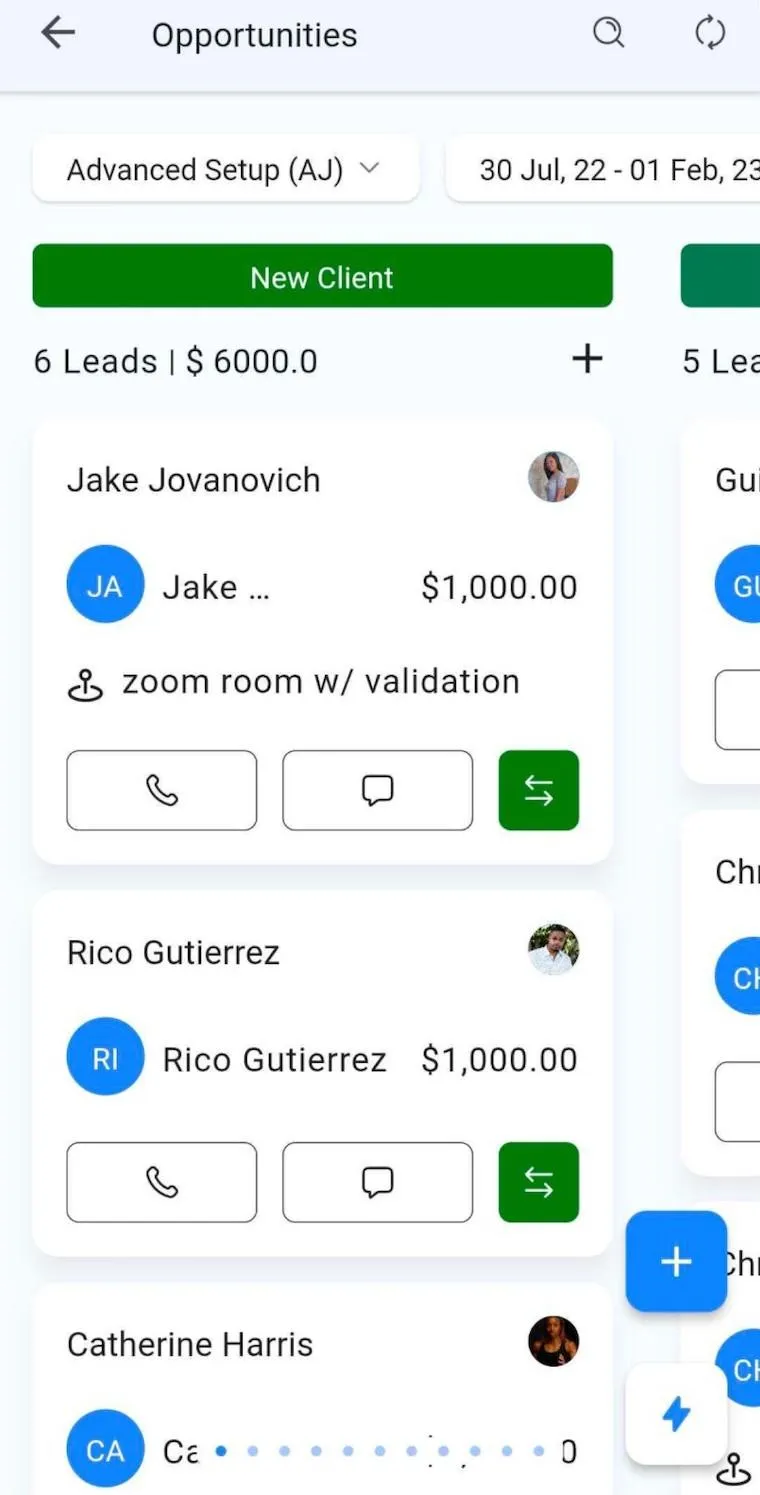760x1495 pixels.
Task: Send a message to Rico Gutierrez
Action: (x=377, y=1182)
